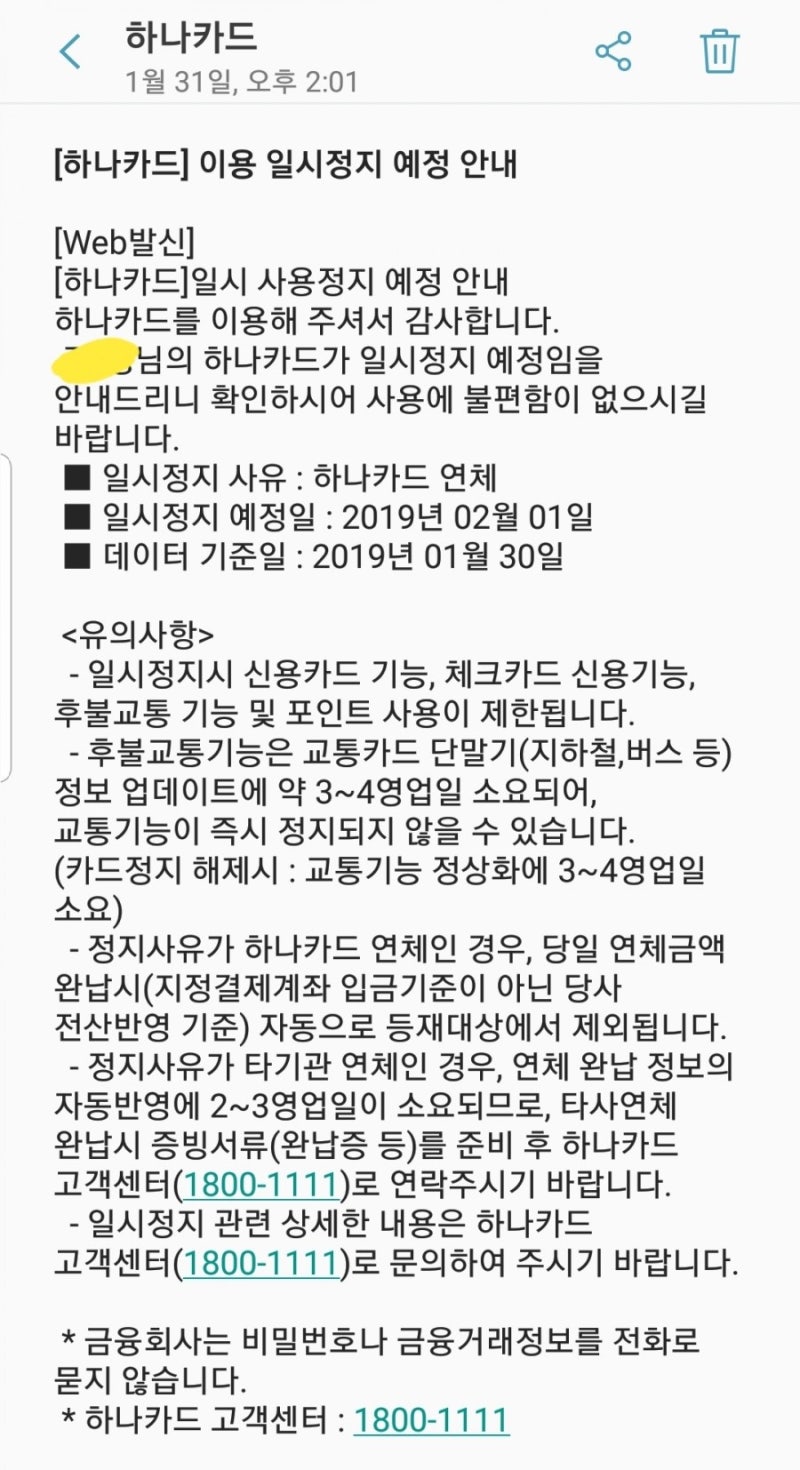Delete this message with the trash icon

(719, 51)
